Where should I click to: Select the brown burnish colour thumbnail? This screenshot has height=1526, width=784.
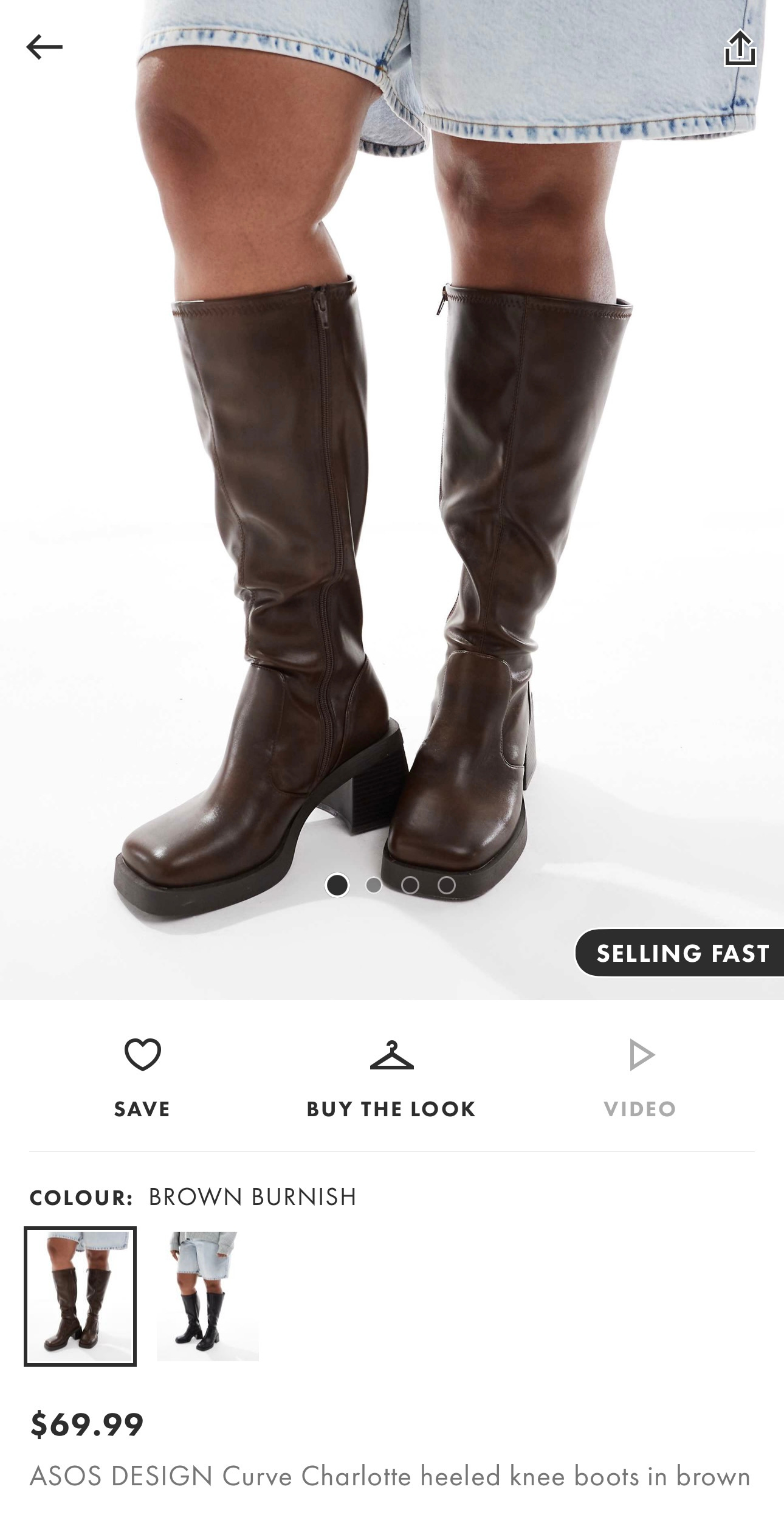point(80,1296)
